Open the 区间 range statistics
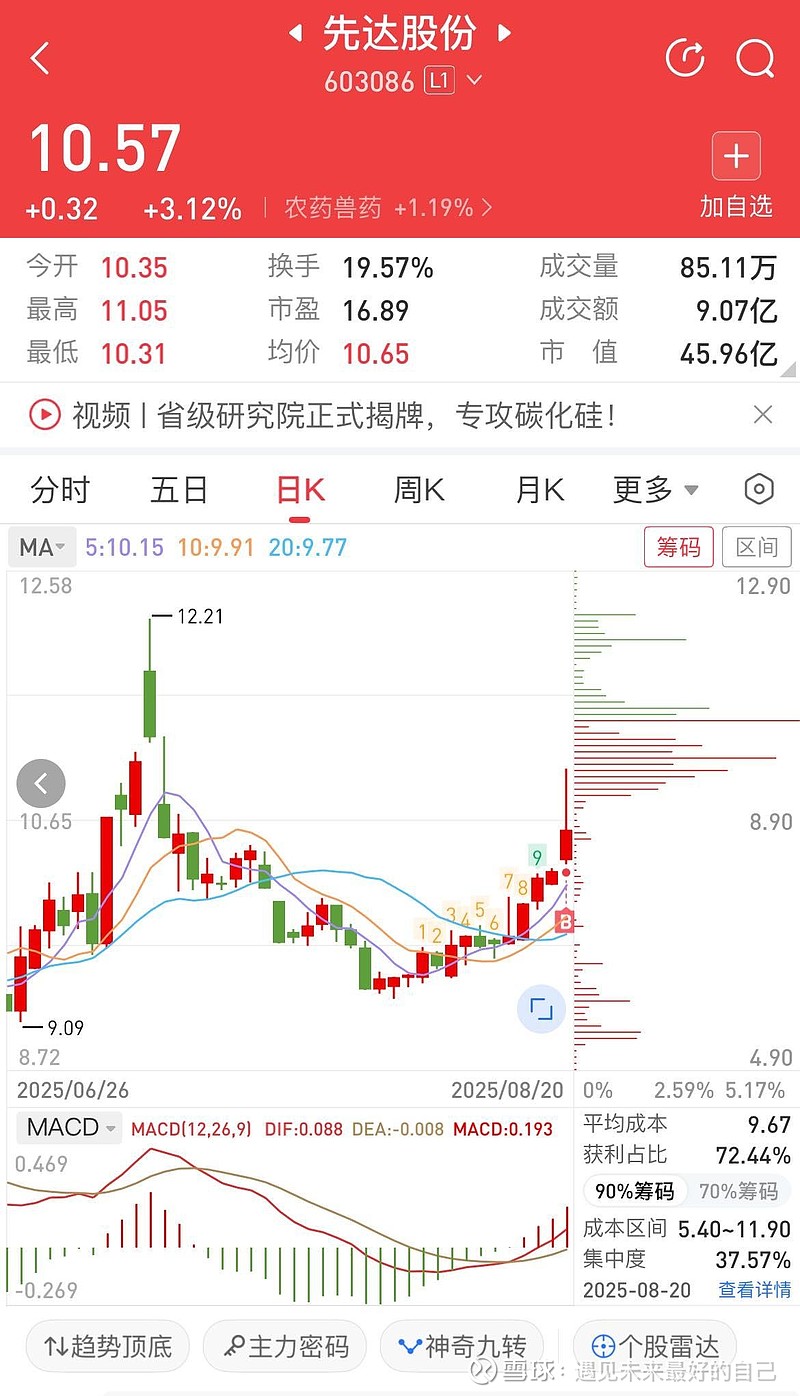The width and height of the screenshot is (800, 1396). [x=756, y=548]
